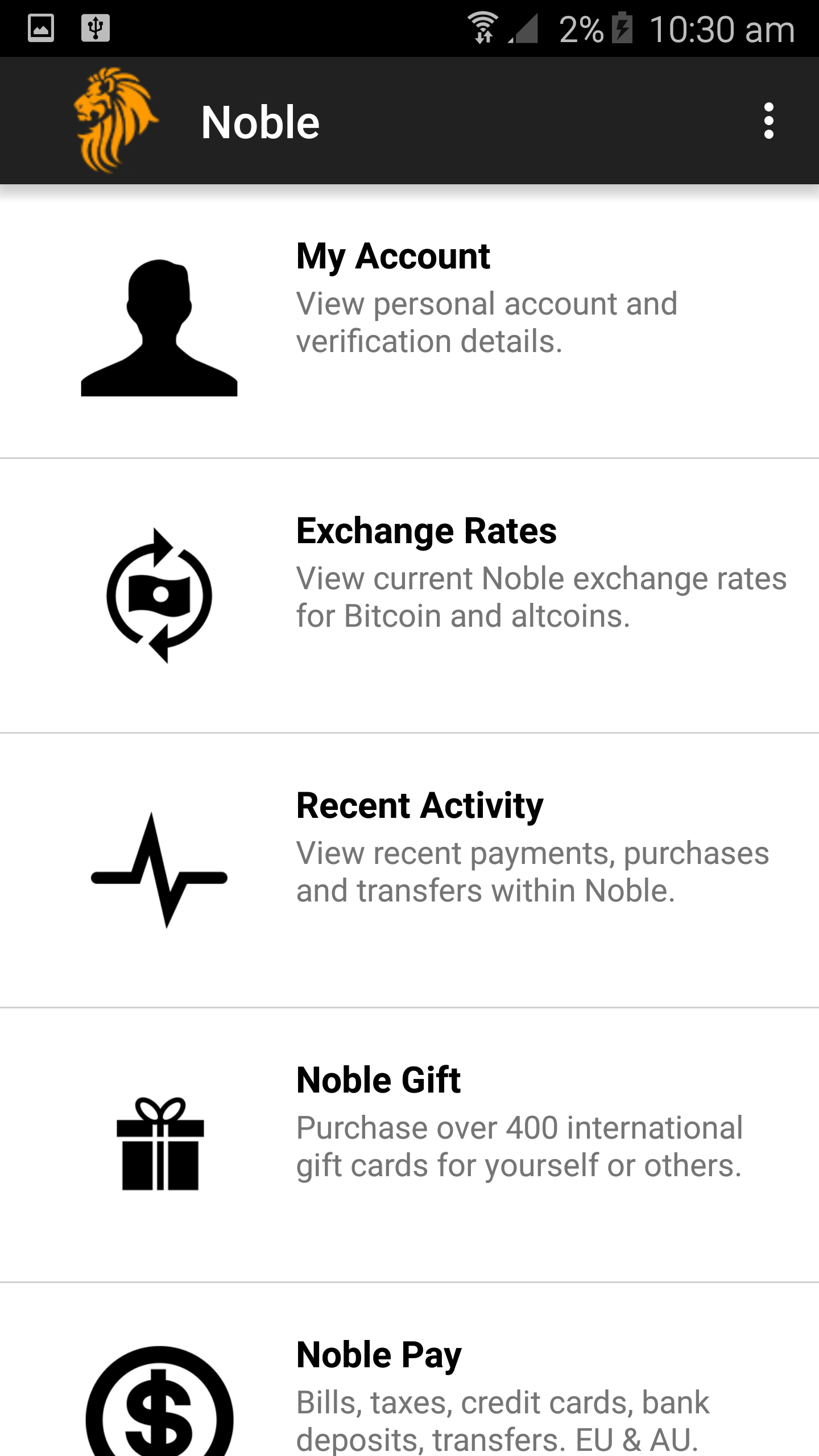Select Noble Gift to buy gift cards
Image resolution: width=819 pixels, height=1456 pixels.
[409, 1145]
